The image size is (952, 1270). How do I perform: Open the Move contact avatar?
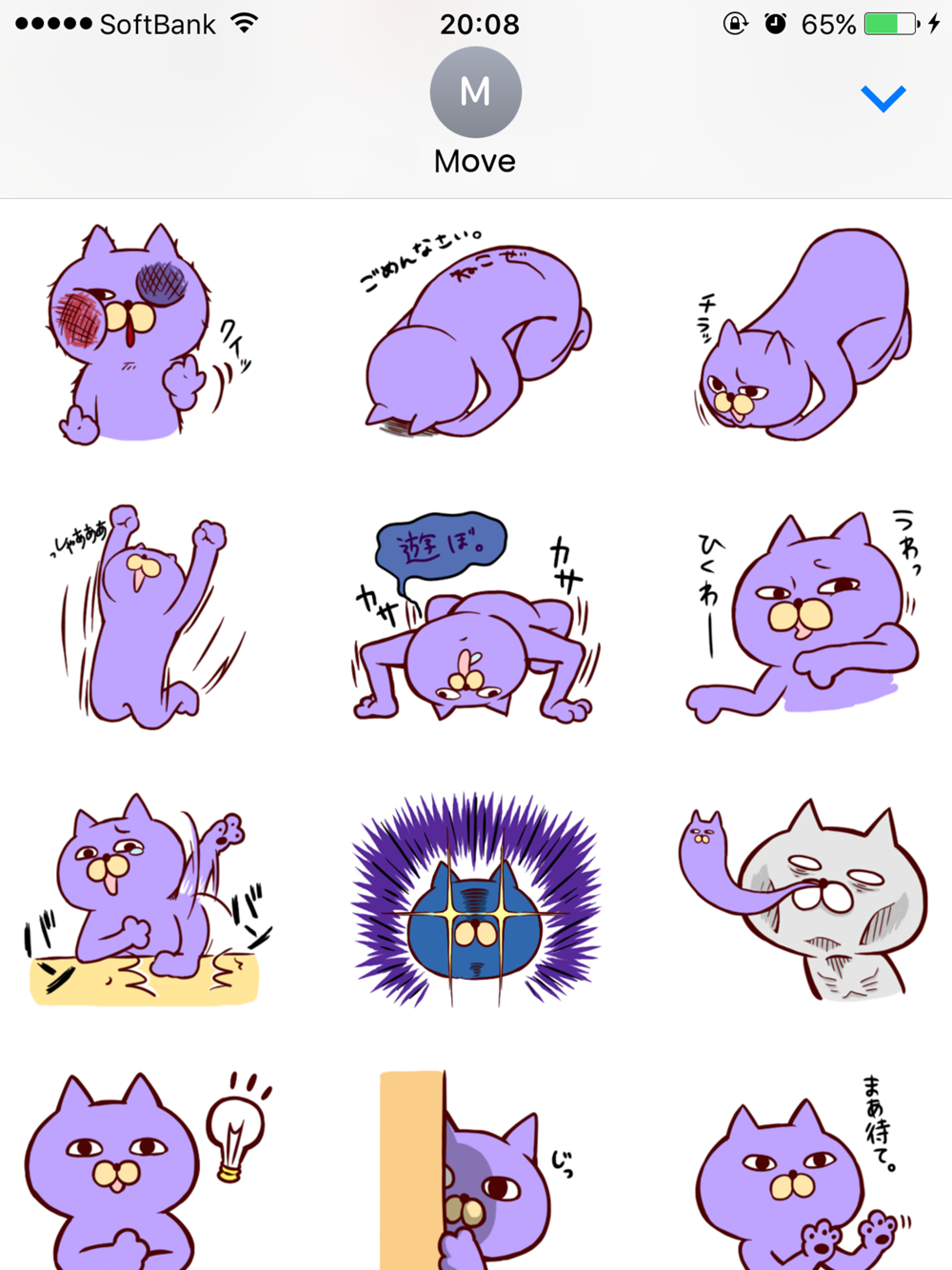475,92
